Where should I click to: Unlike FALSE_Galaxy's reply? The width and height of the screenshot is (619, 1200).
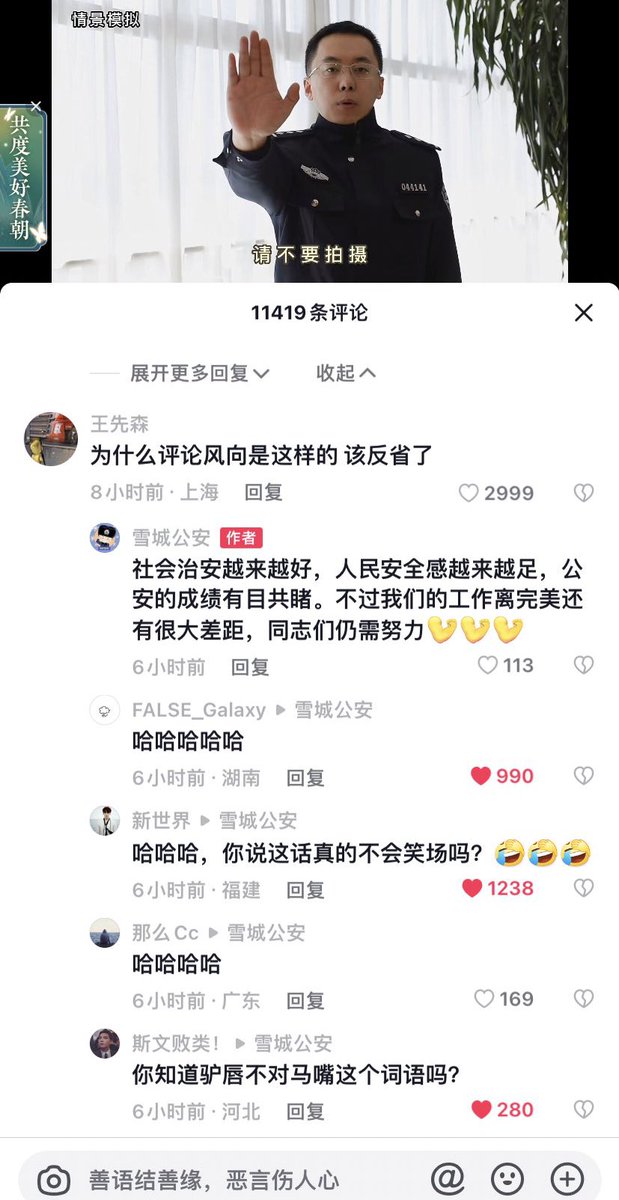tap(502, 776)
